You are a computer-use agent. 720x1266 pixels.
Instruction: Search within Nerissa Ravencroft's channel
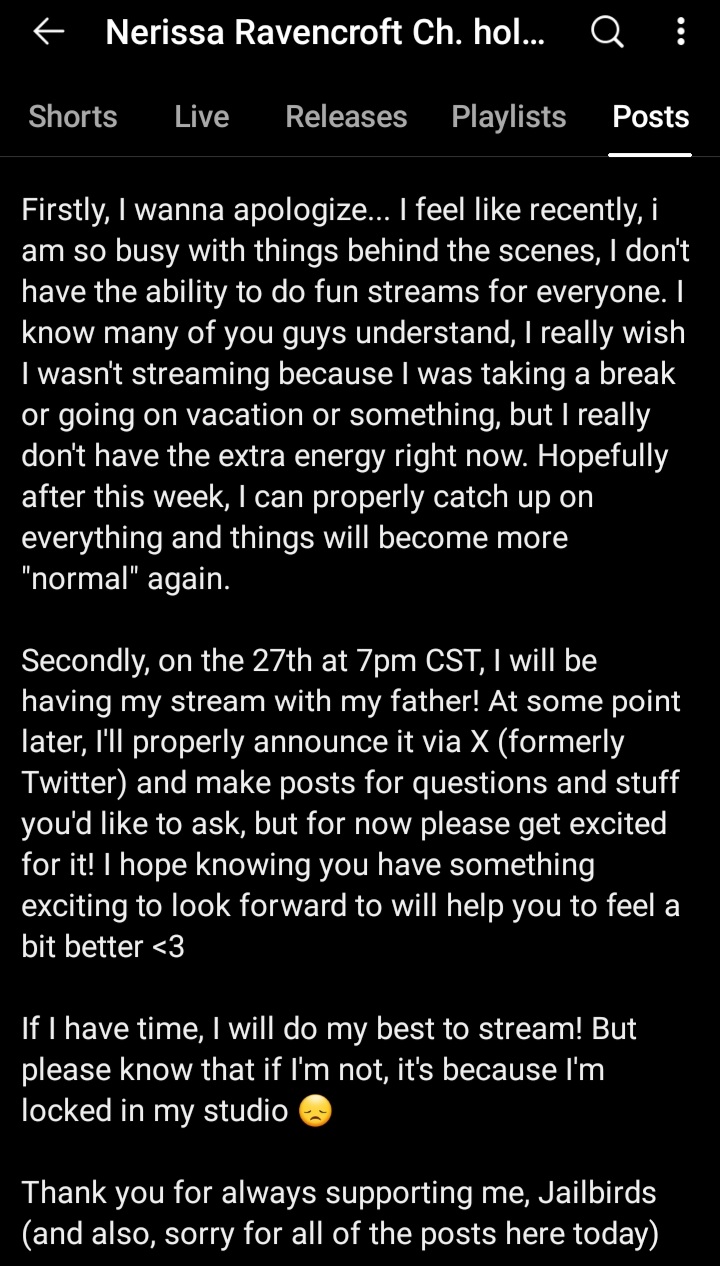pos(607,33)
